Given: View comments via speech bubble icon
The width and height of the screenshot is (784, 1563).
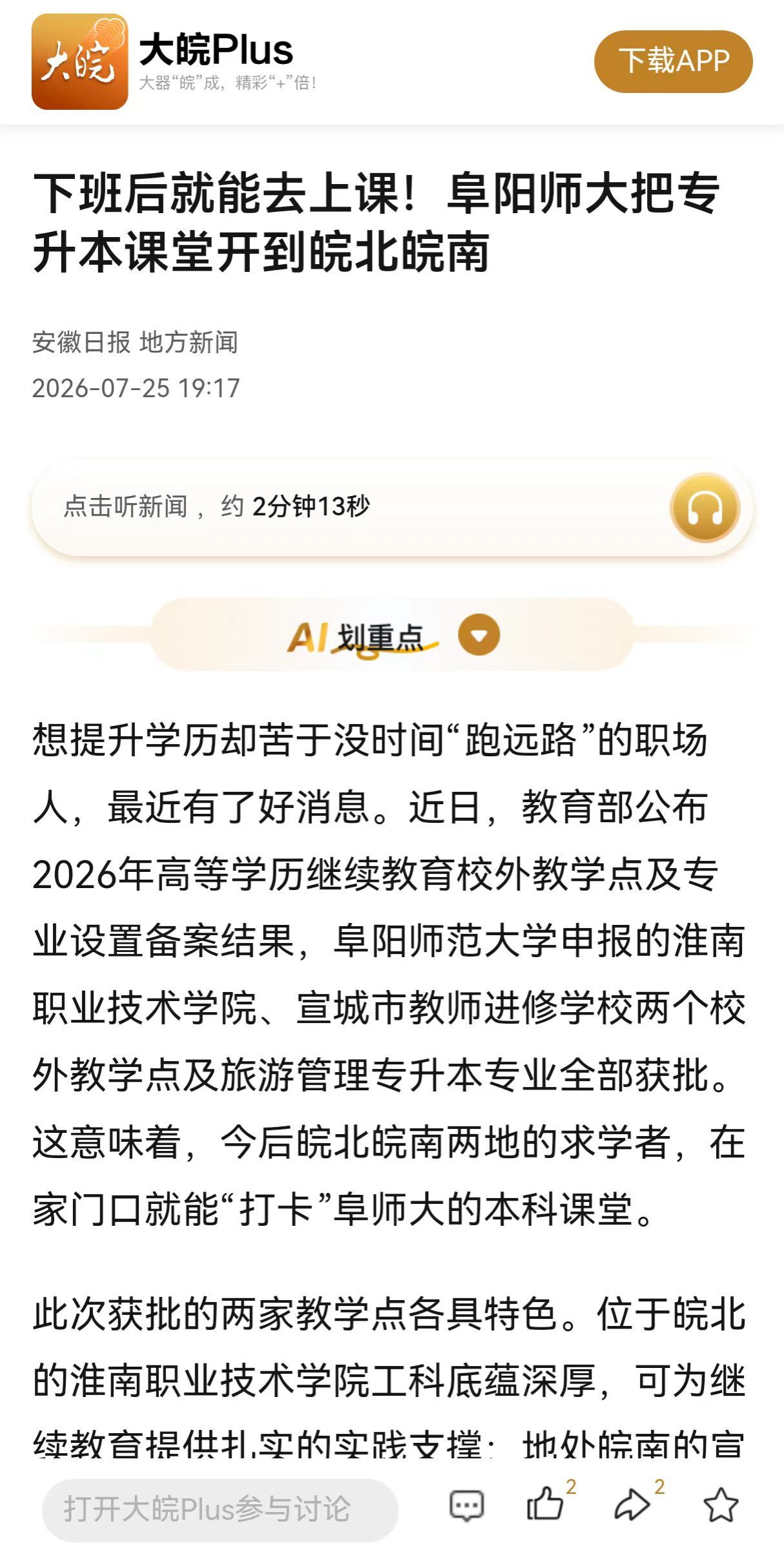Looking at the screenshot, I should click(x=466, y=1506).
